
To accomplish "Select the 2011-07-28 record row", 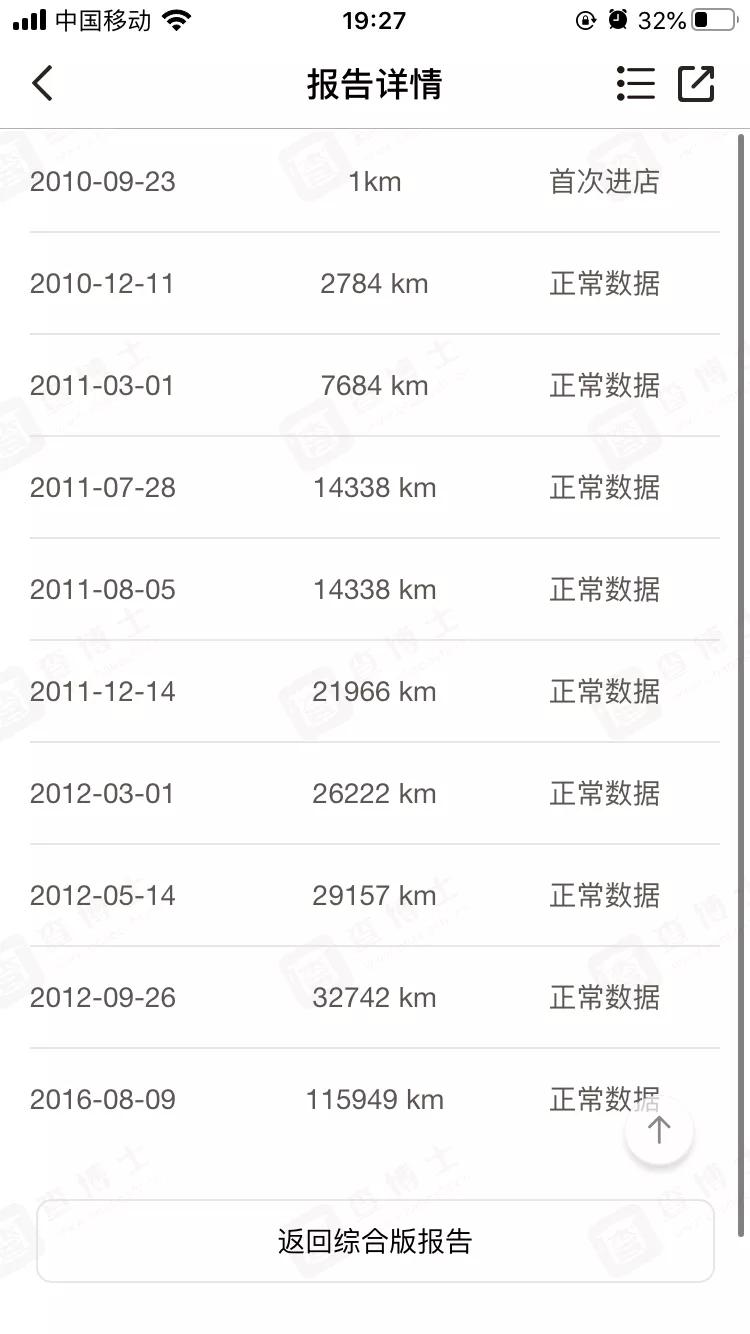I will tap(375, 487).
